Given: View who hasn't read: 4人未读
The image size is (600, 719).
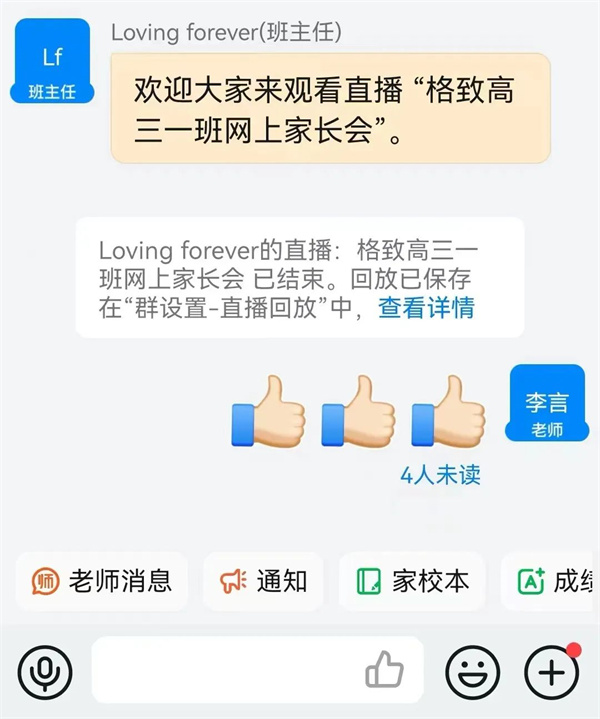Looking at the screenshot, I should (440, 474).
